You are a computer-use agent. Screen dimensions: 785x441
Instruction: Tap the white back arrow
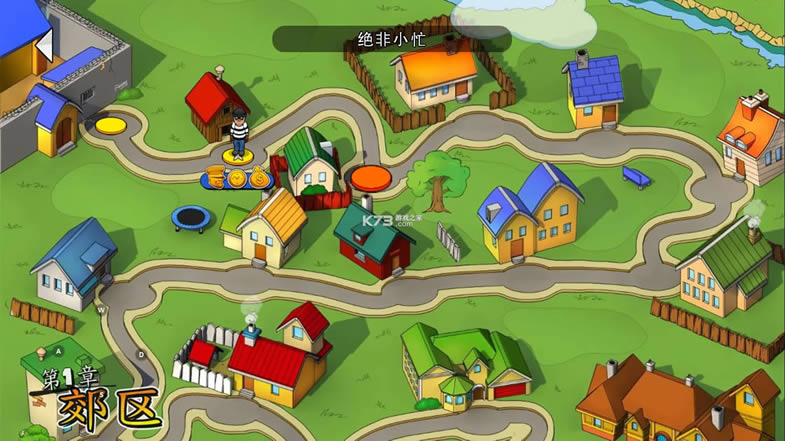(x=42, y=44)
